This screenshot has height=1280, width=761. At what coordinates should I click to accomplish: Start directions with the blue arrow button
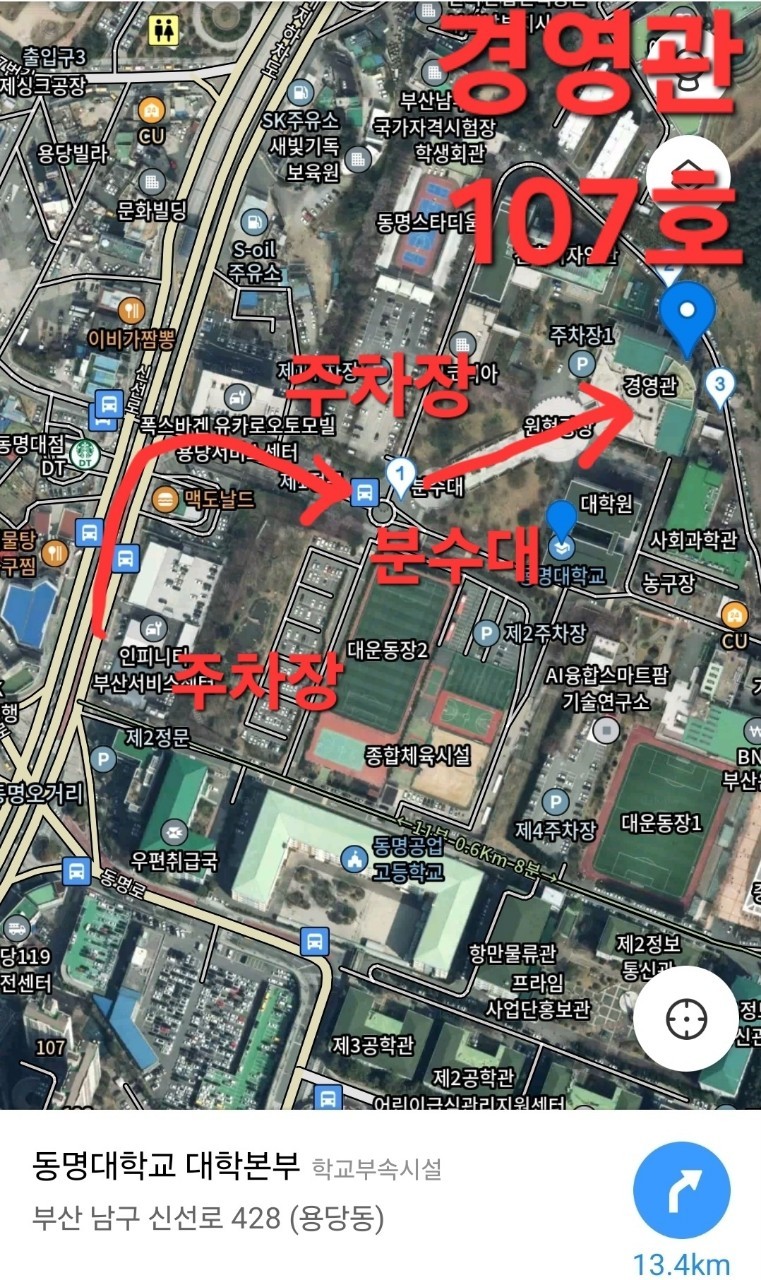coord(685,1190)
